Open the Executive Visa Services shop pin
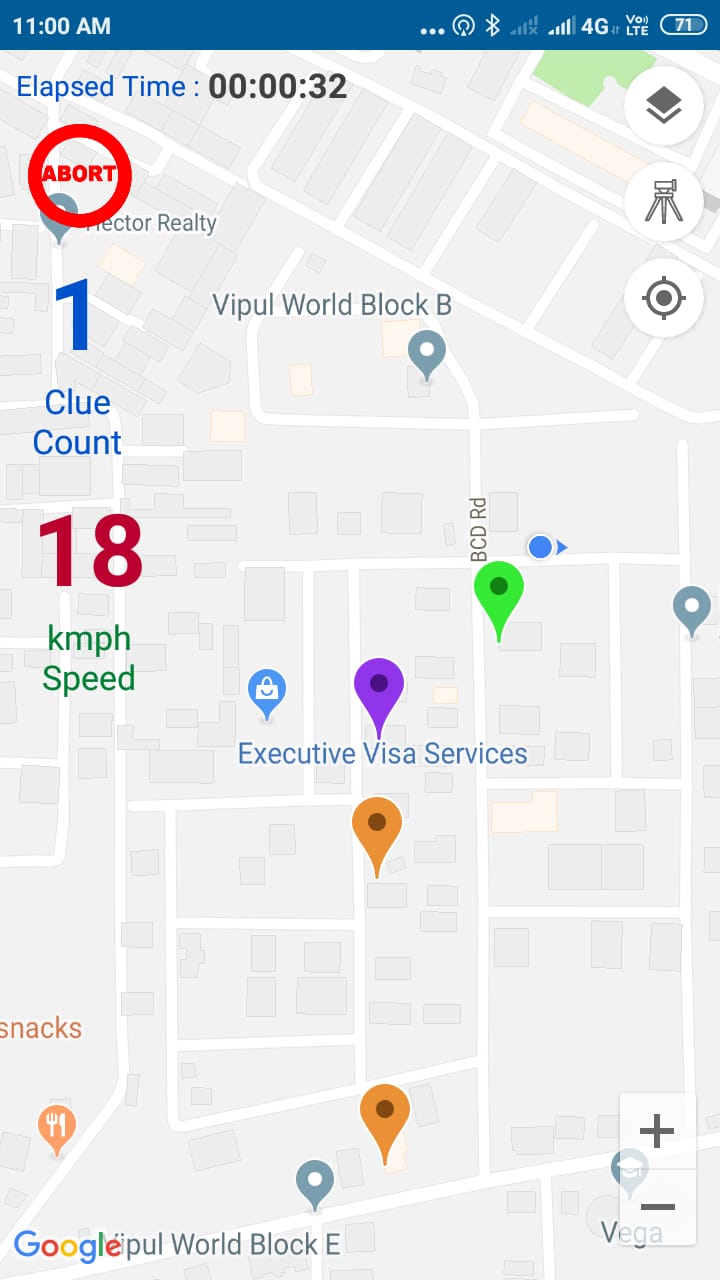Viewport: 720px width, 1280px height. point(267,690)
